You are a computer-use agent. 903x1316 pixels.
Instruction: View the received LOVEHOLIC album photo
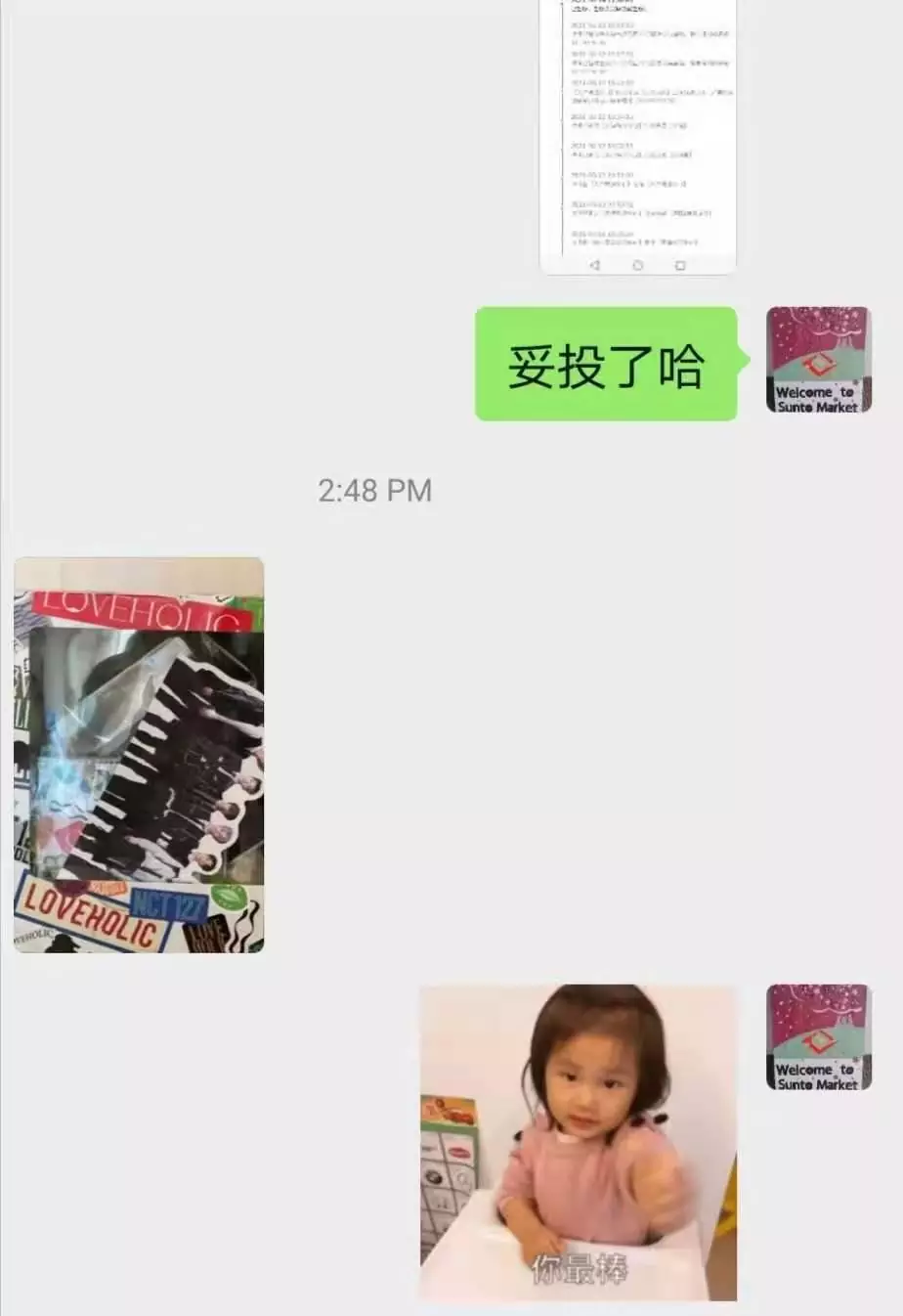click(139, 755)
